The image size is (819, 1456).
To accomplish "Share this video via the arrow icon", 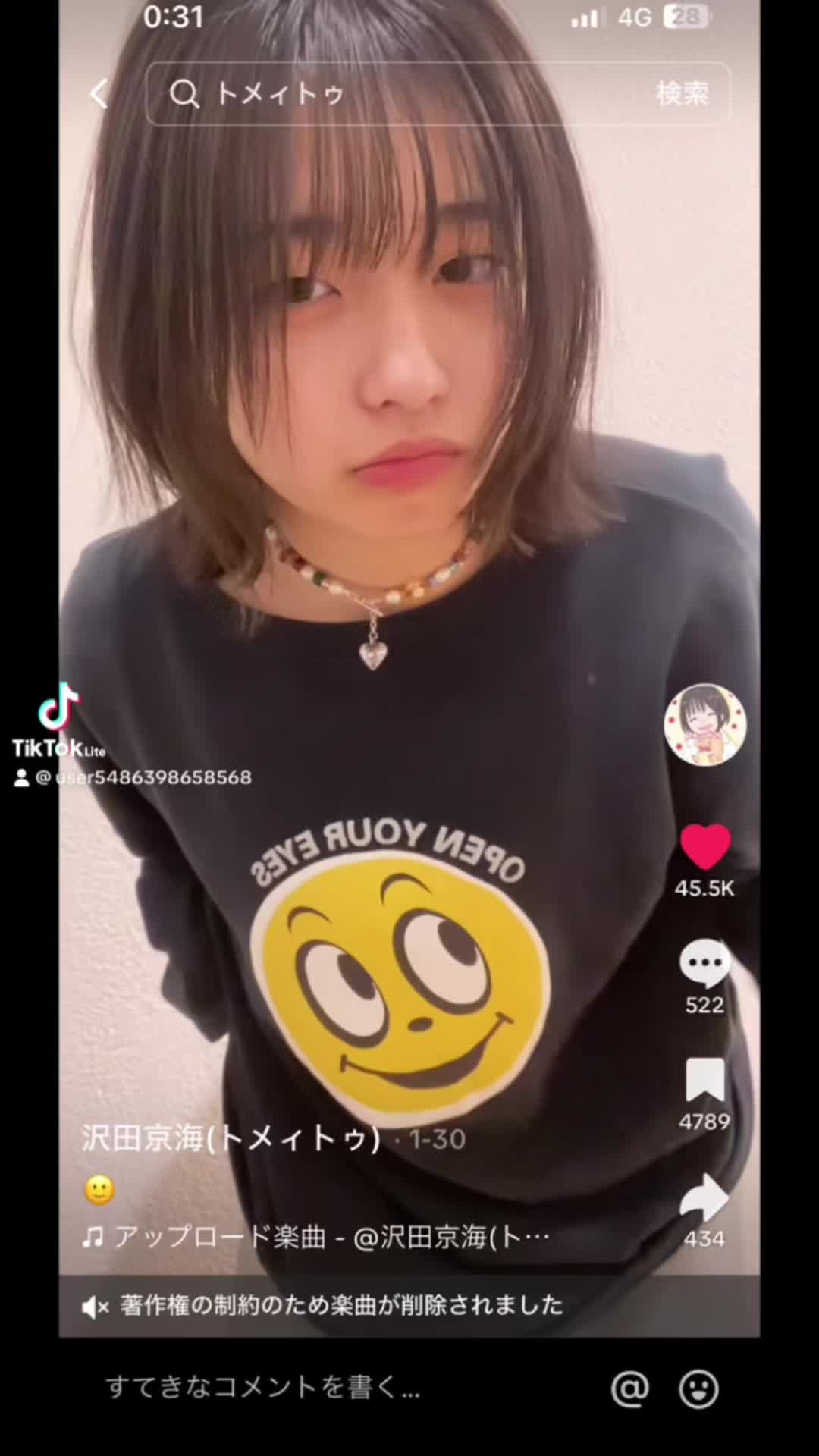I will [x=704, y=1198].
